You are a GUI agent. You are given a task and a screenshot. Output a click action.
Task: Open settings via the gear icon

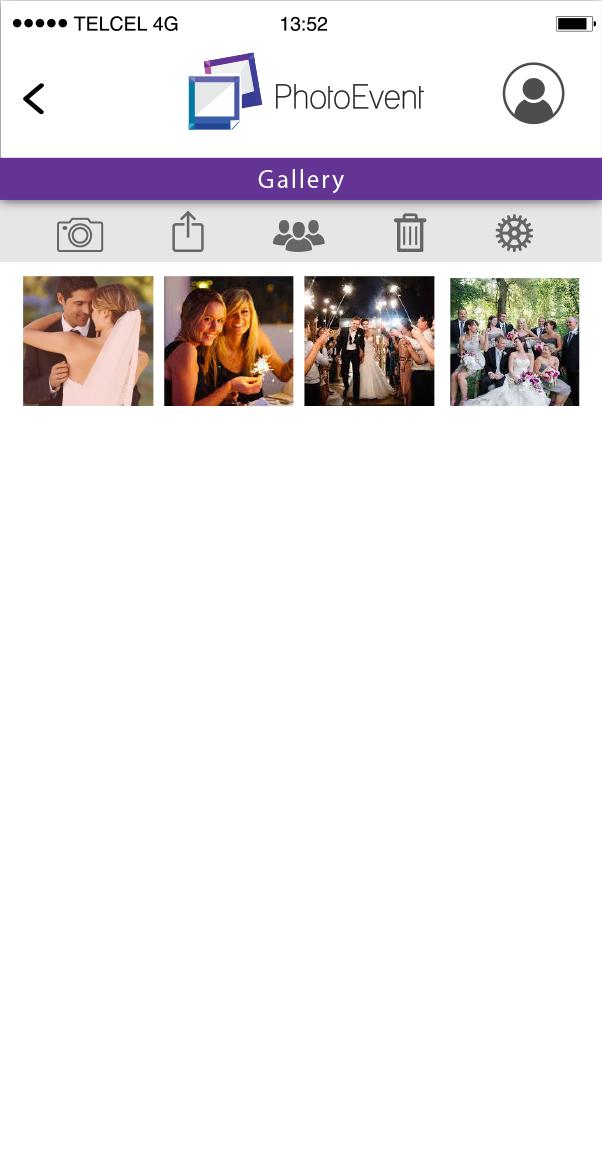click(514, 233)
